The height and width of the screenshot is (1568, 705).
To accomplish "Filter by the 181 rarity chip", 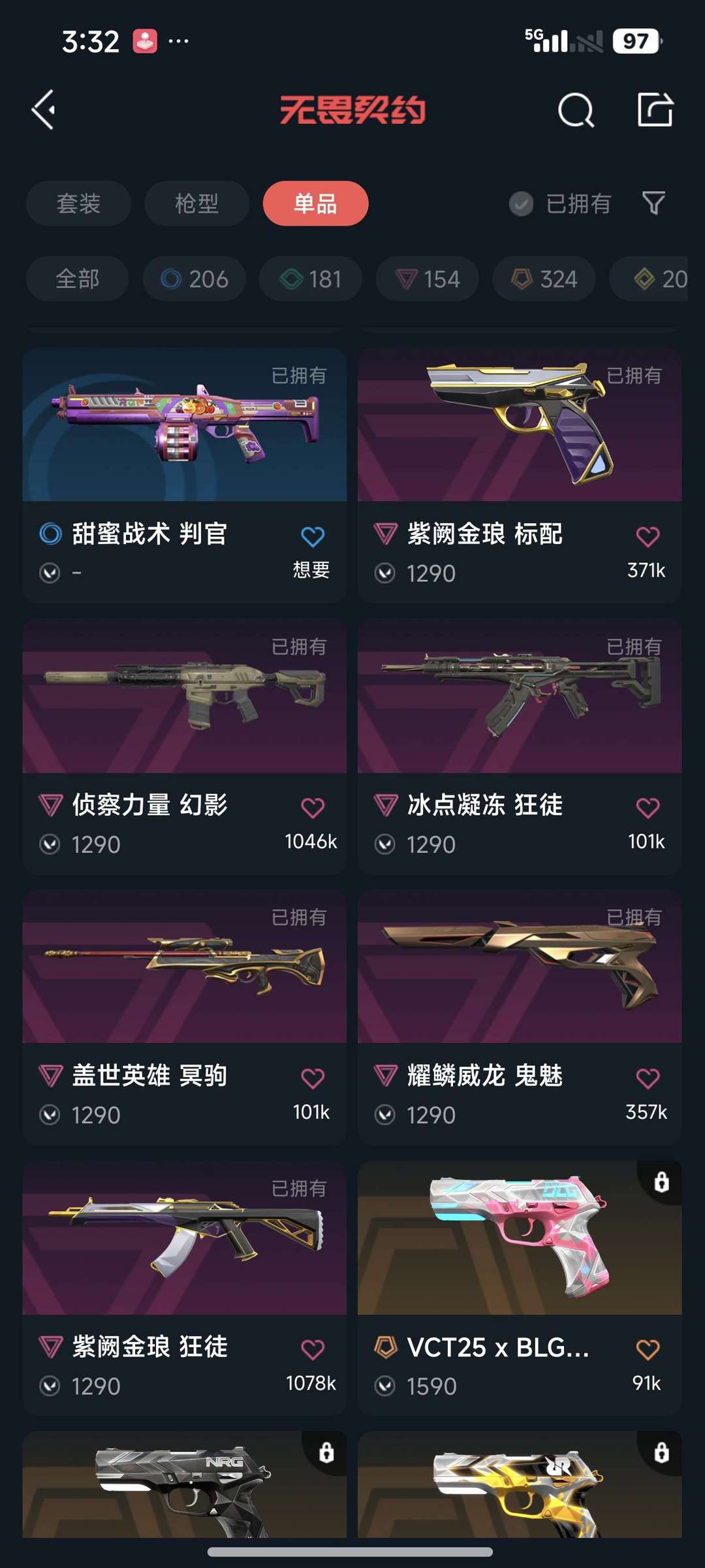I will (x=310, y=279).
